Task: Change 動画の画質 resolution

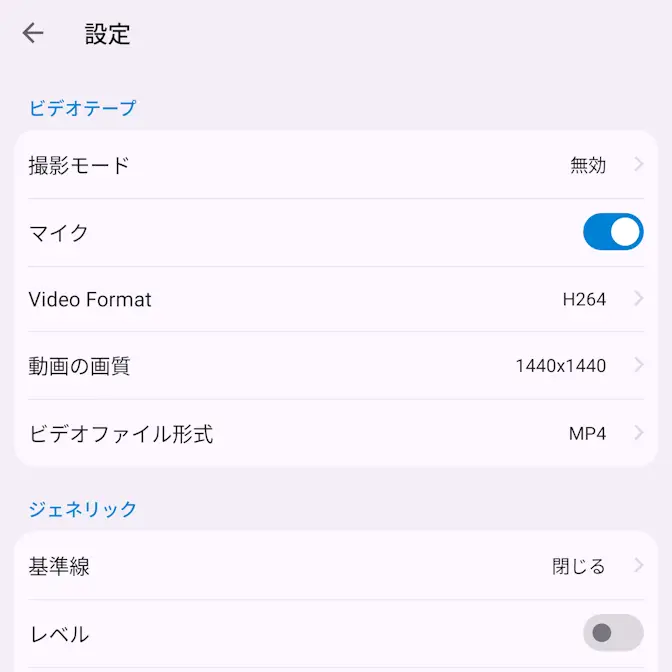Action: coord(335,366)
